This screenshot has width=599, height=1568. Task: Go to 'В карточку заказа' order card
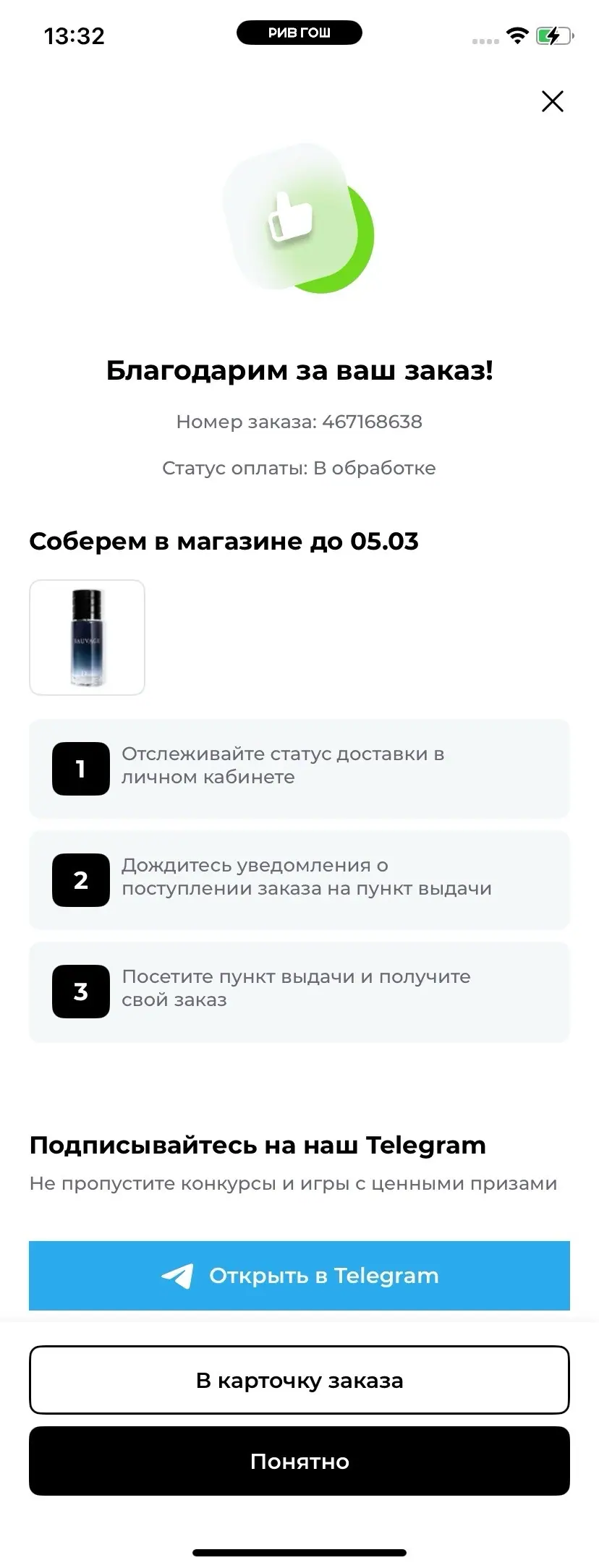[x=299, y=1380]
